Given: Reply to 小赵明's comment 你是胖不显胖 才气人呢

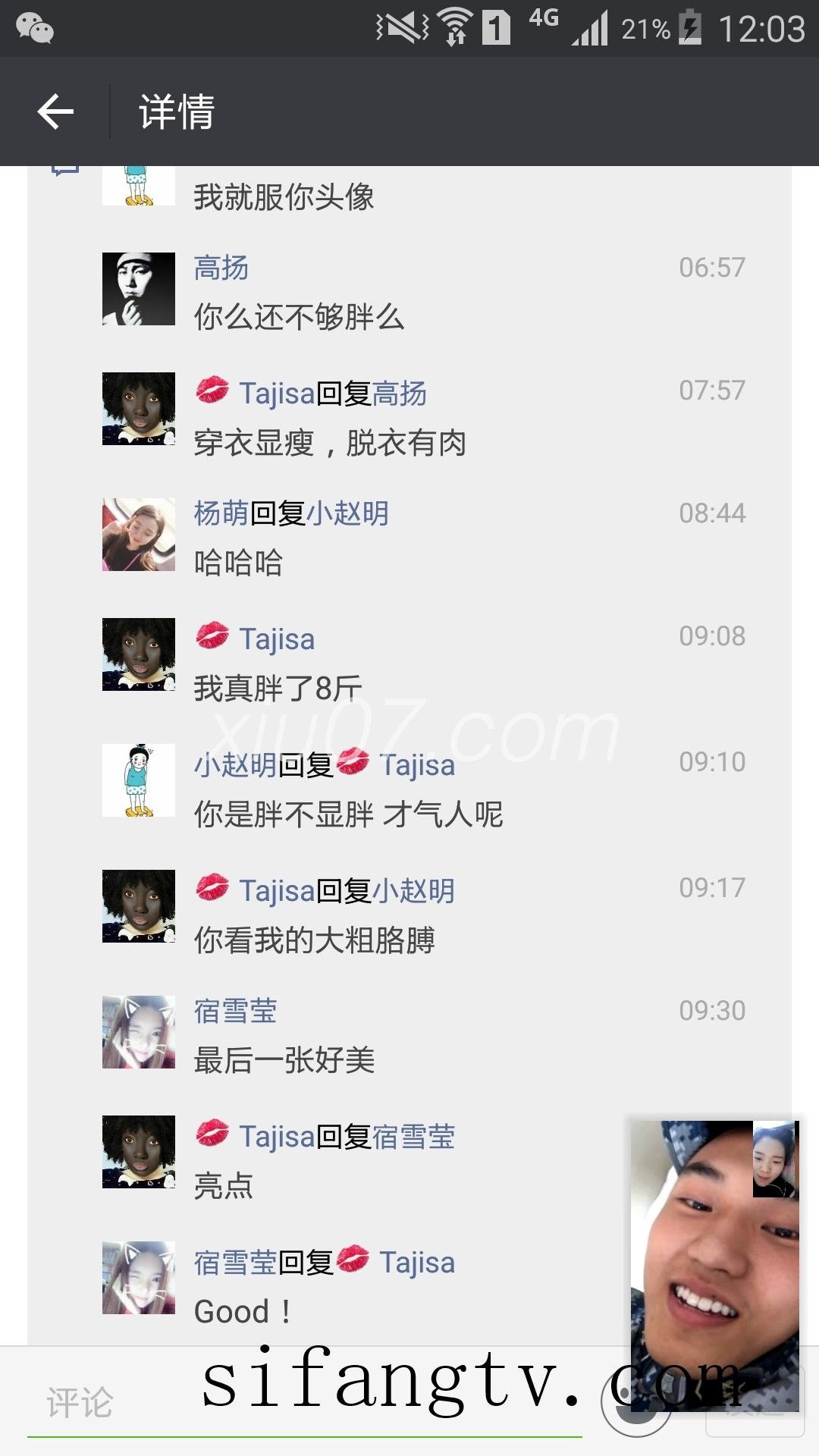Looking at the screenshot, I should [x=348, y=814].
